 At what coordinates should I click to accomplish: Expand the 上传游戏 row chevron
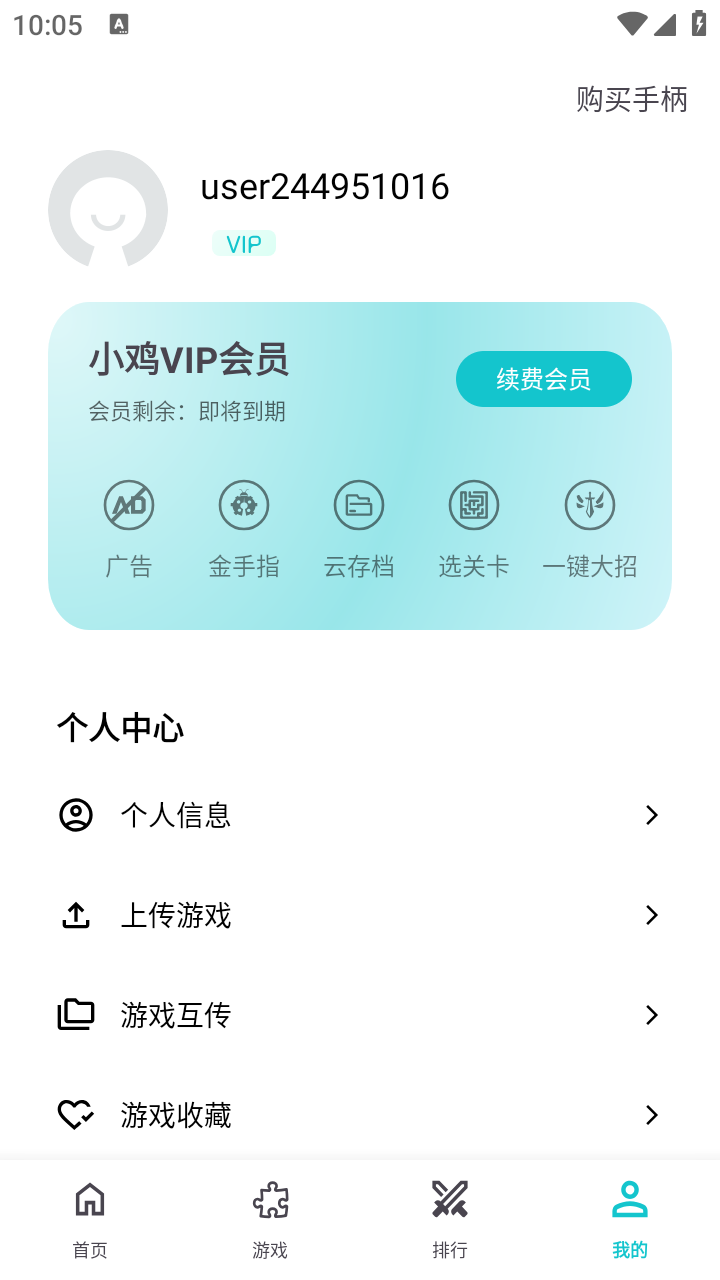(x=651, y=915)
